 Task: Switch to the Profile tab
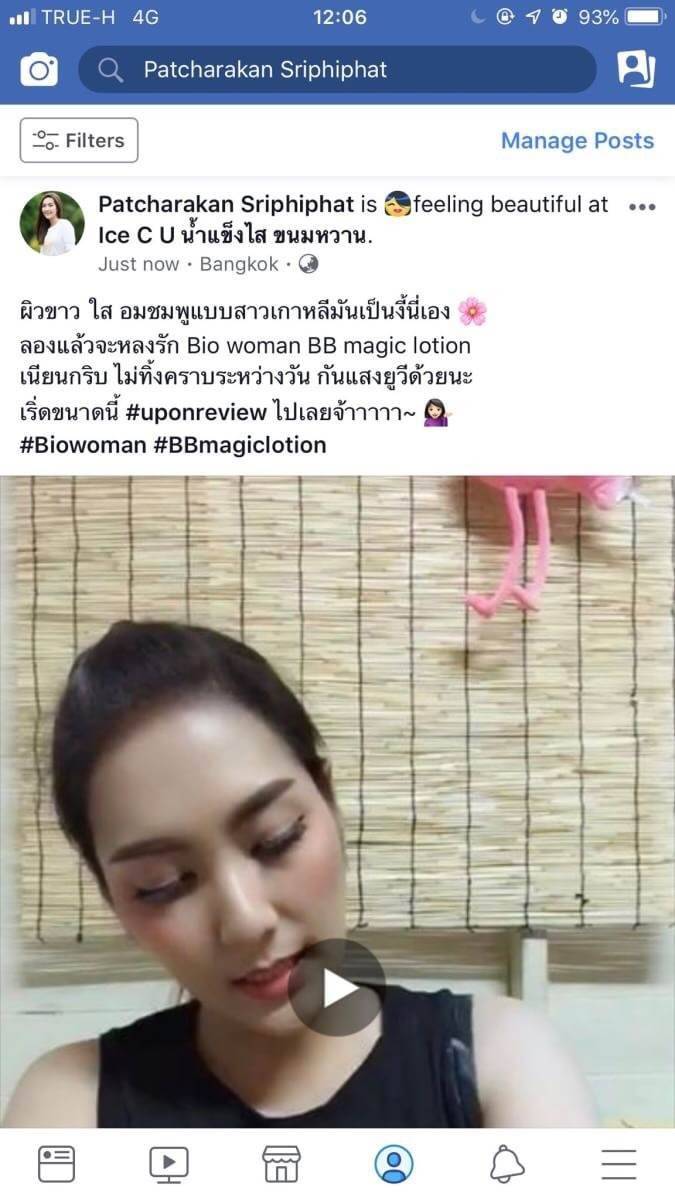pyautogui.click(x=394, y=1164)
